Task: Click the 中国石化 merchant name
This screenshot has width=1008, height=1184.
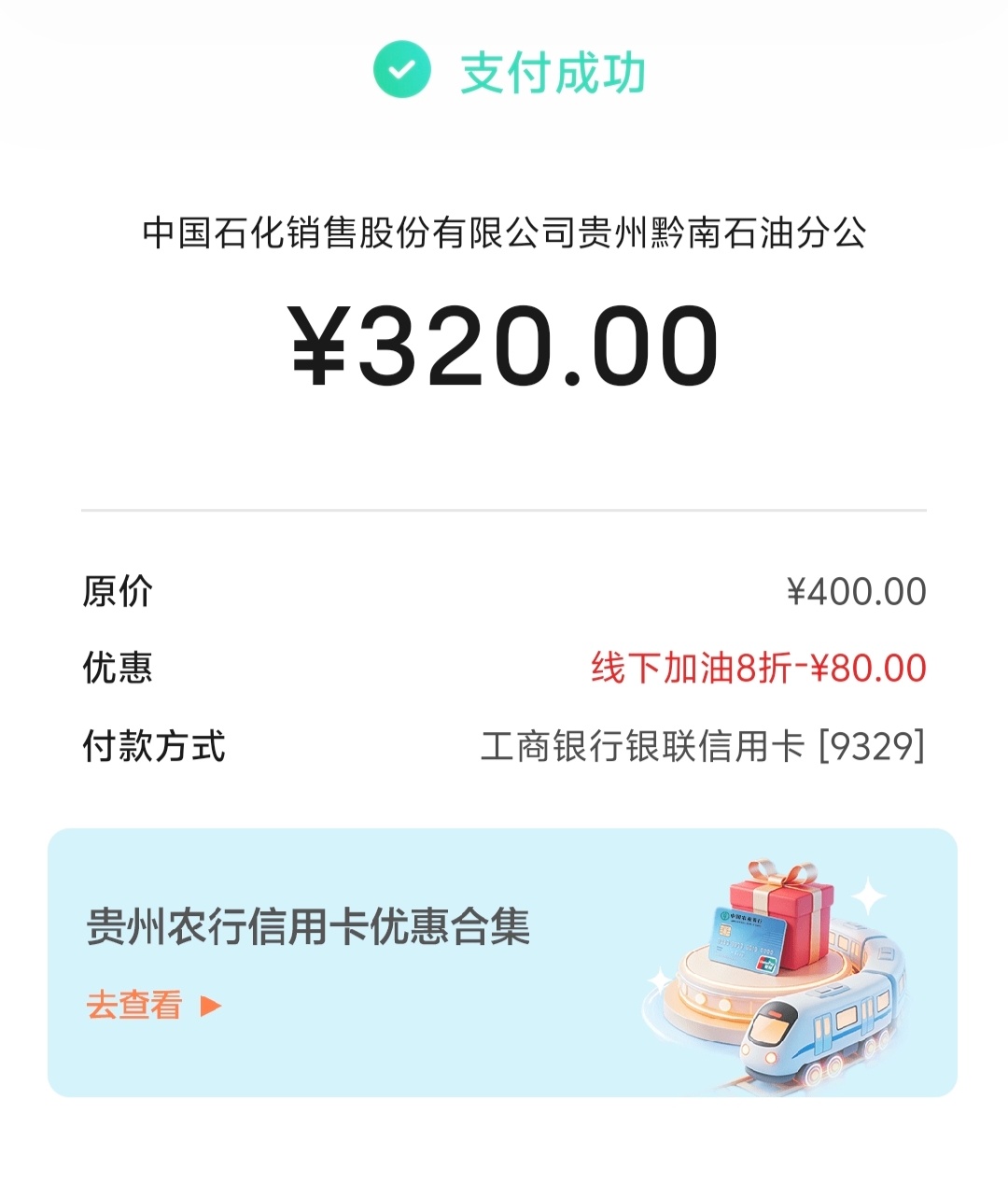Action: (504, 233)
